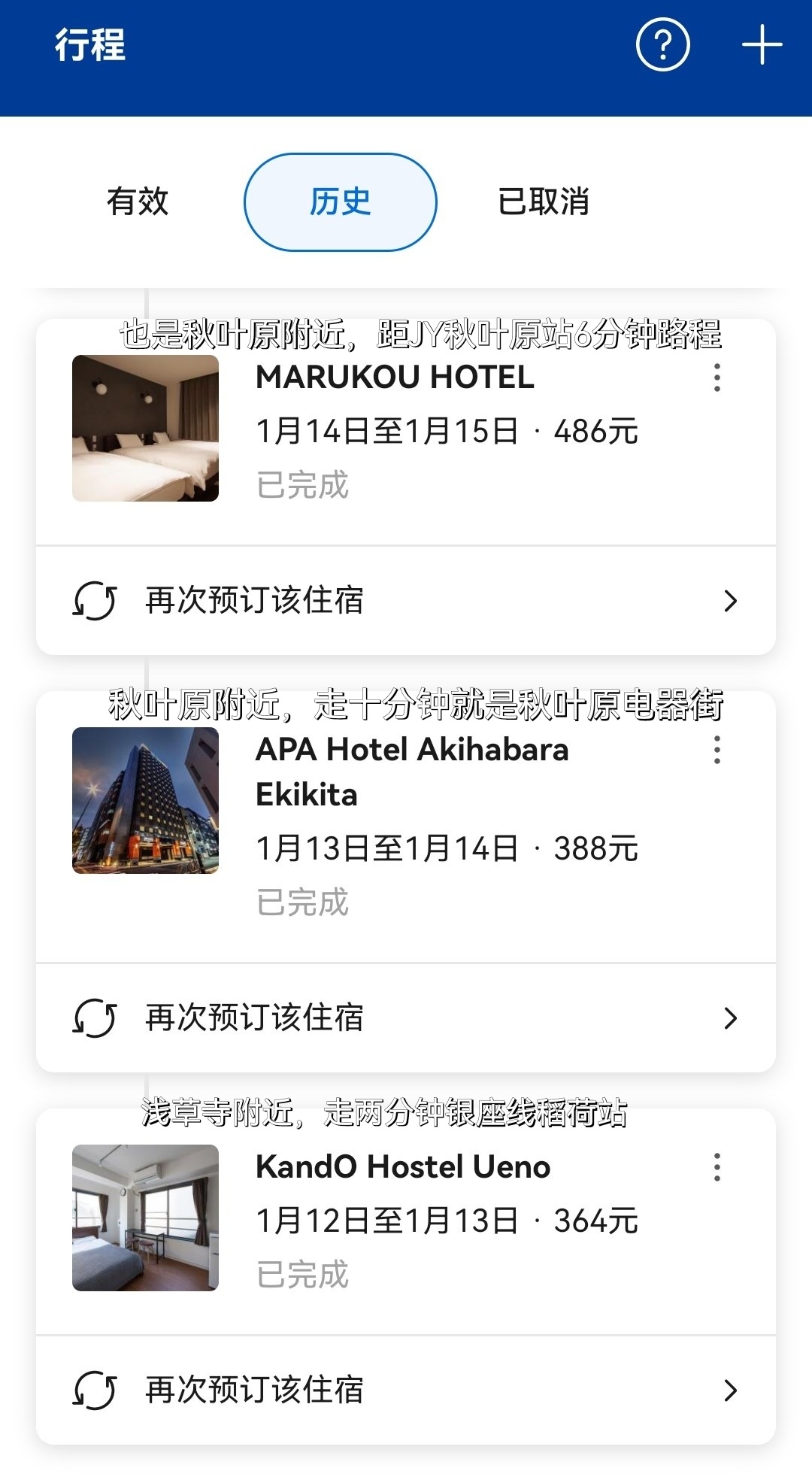Switch to the 有效 tab
This screenshot has width=812, height=1480.
pos(138,202)
